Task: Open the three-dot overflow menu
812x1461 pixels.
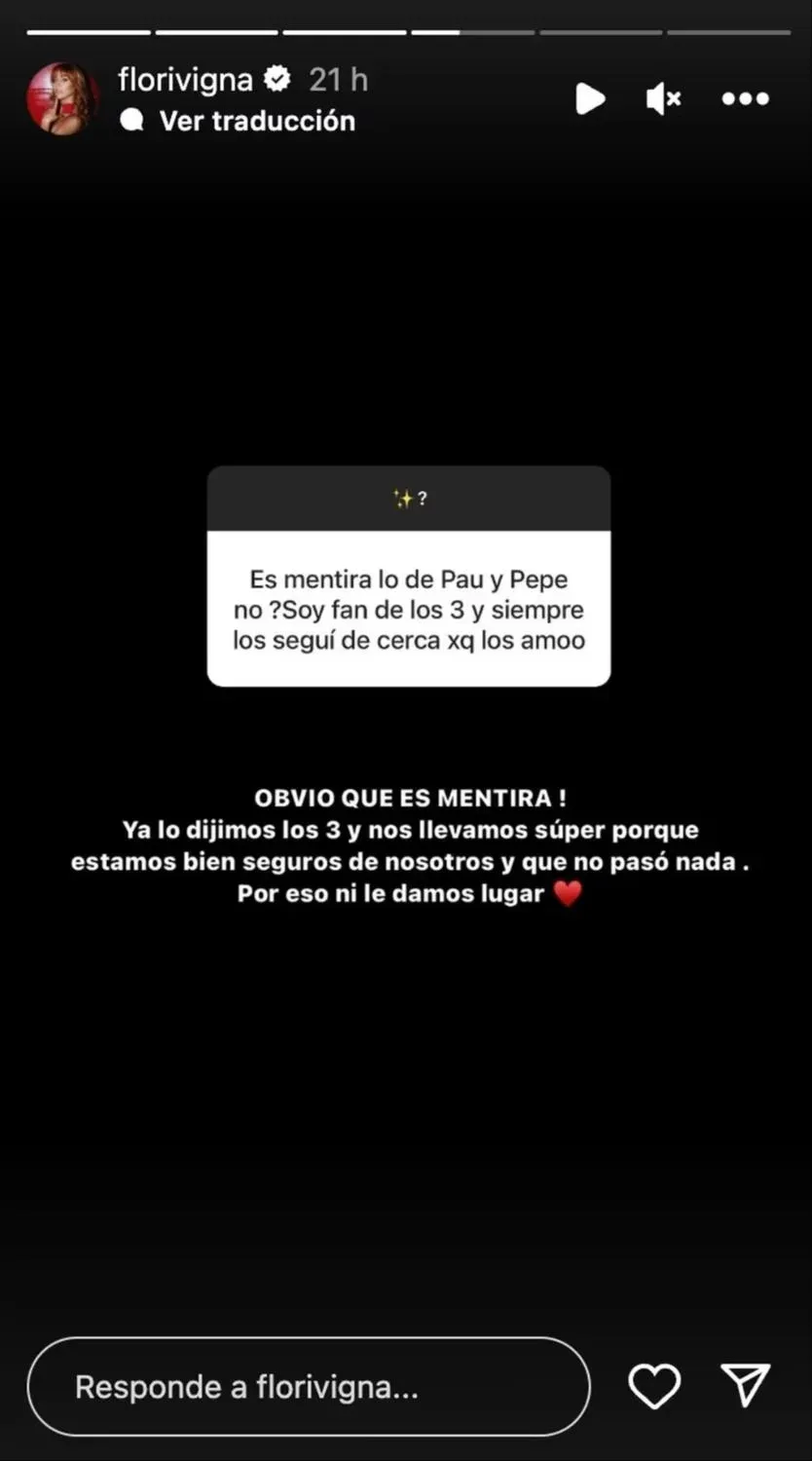Action: [x=745, y=98]
